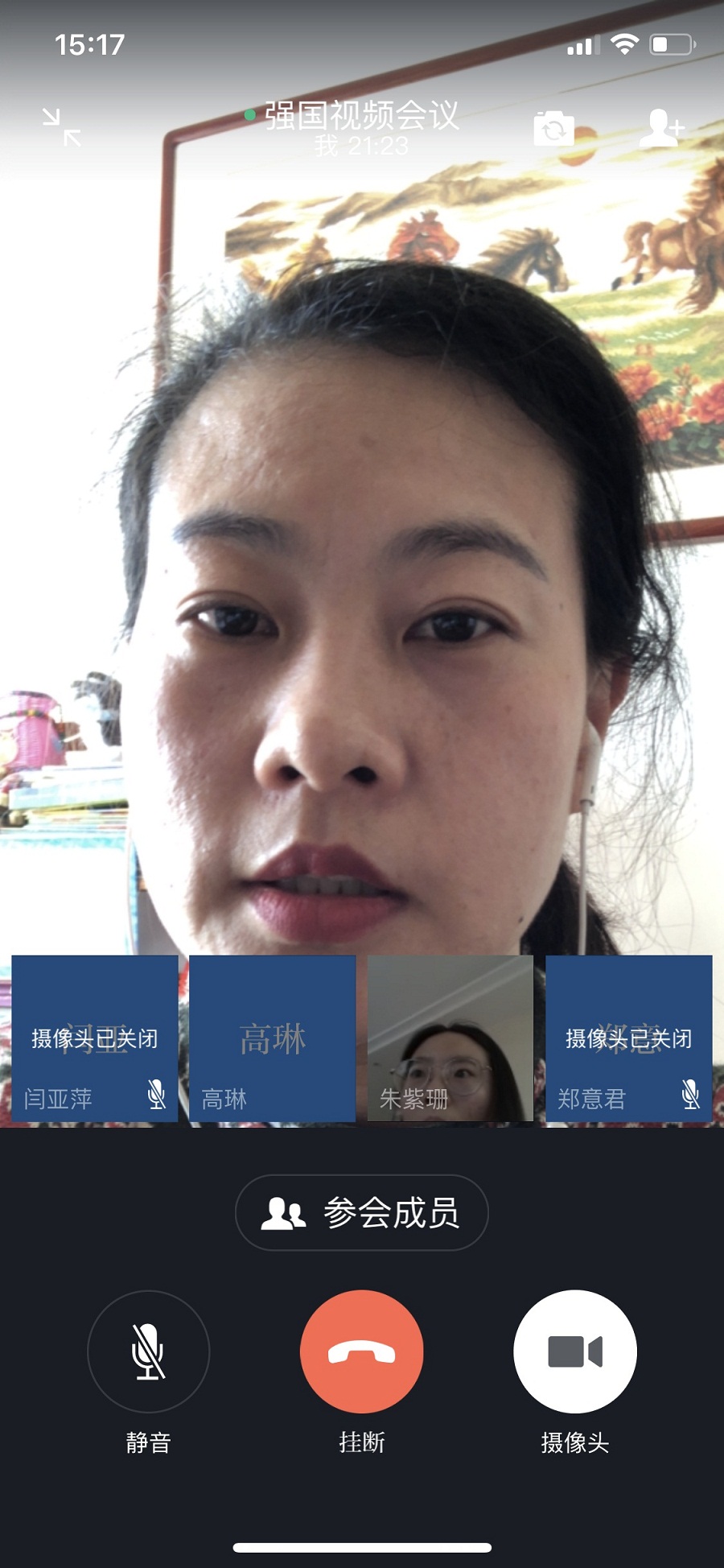724x1568 pixels.
Task: Toggle the 摄像头 camera button
Action: coord(574,1351)
